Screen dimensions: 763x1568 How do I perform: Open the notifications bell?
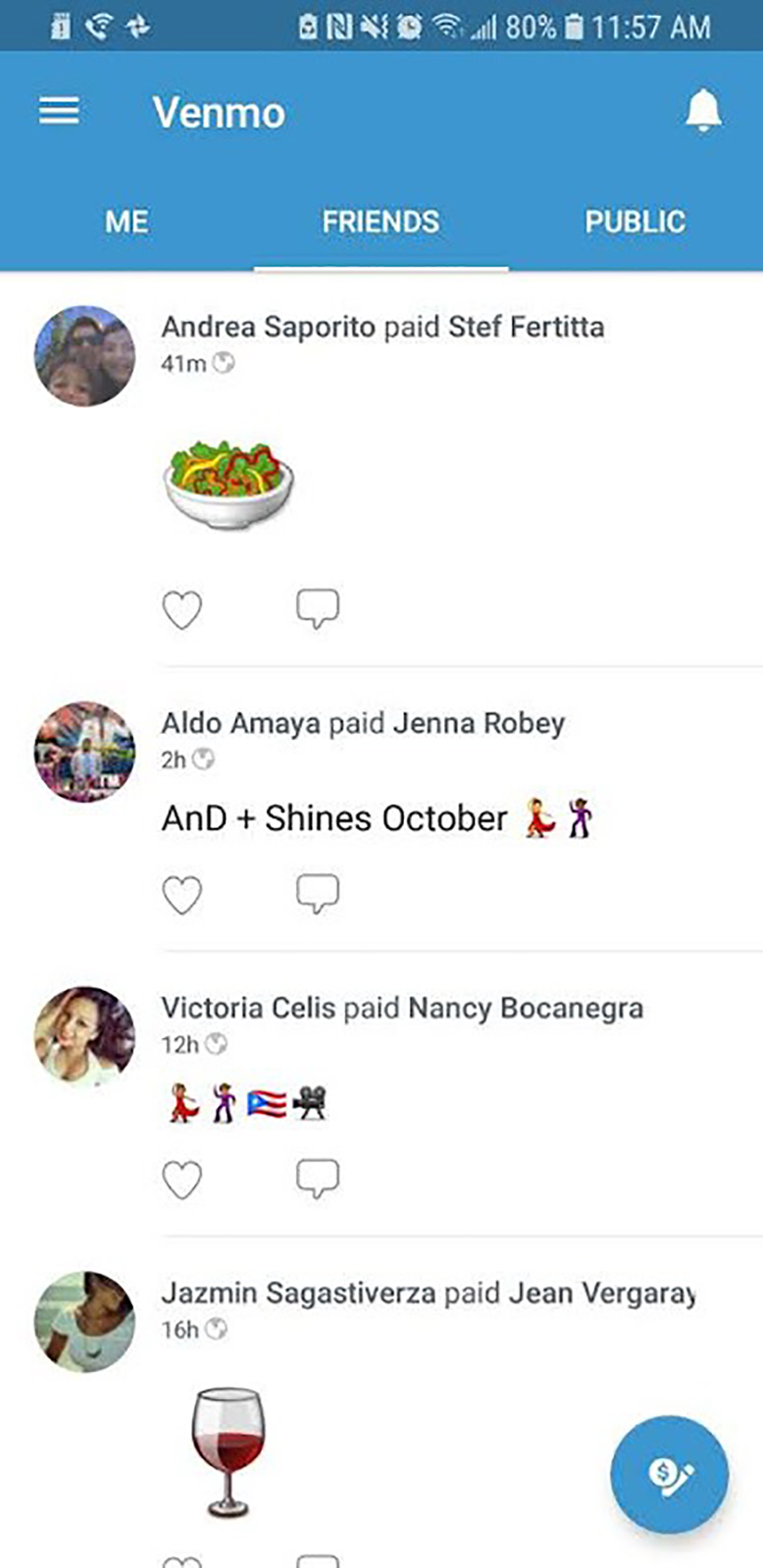[x=703, y=111]
